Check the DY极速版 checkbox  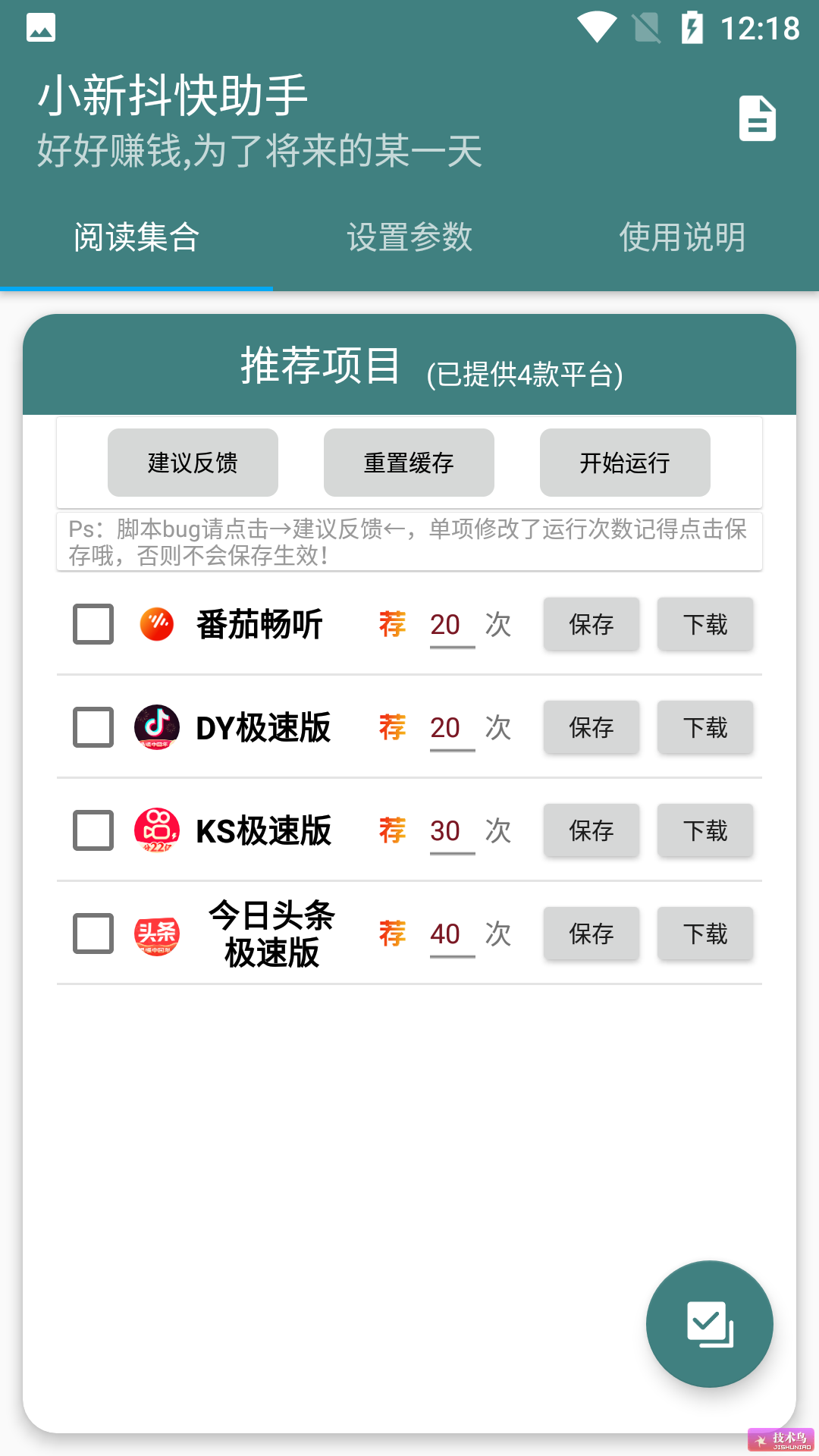93,727
